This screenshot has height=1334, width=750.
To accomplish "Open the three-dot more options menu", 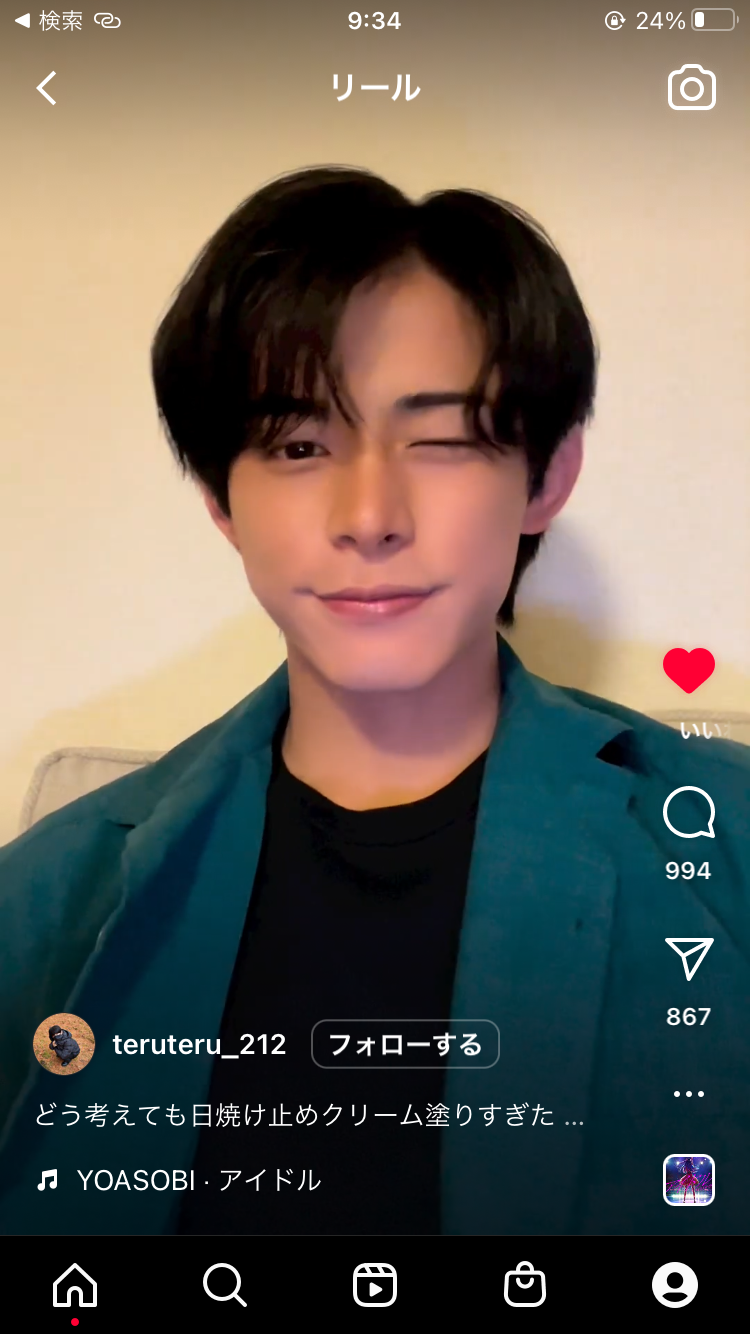I will (x=689, y=1094).
